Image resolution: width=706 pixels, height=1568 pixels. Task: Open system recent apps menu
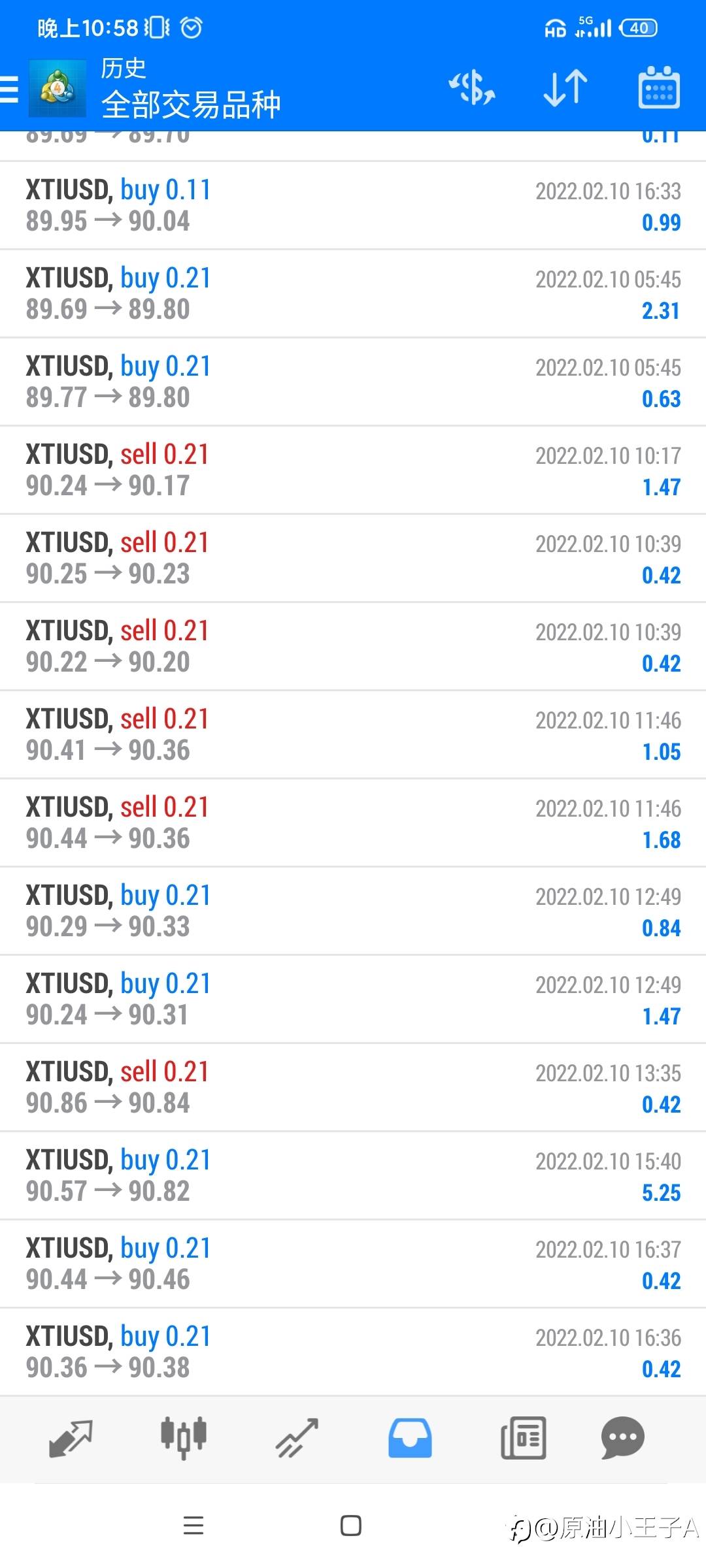(x=193, y=1526)
